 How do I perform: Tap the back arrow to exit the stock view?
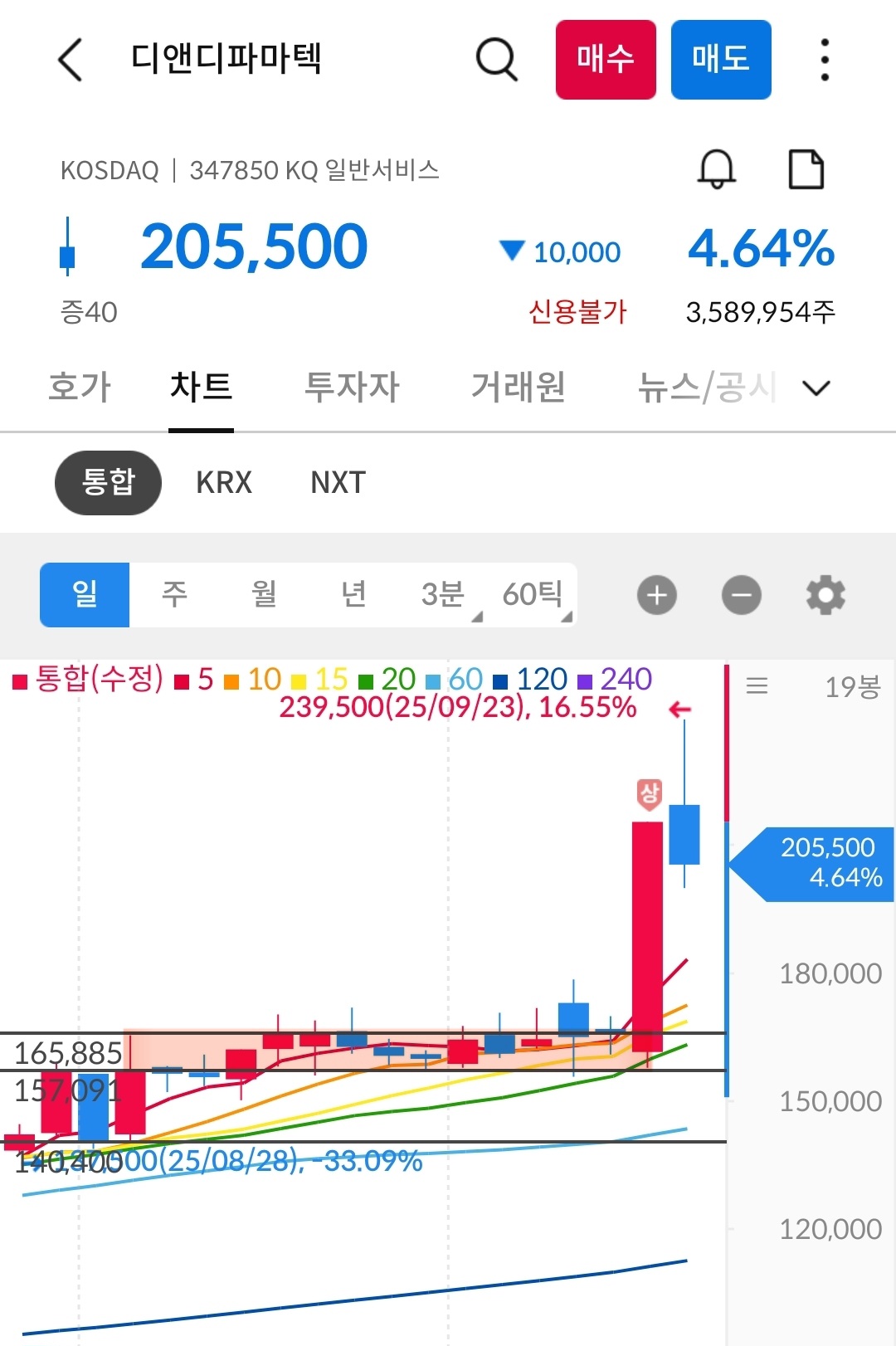pos(70,60)
